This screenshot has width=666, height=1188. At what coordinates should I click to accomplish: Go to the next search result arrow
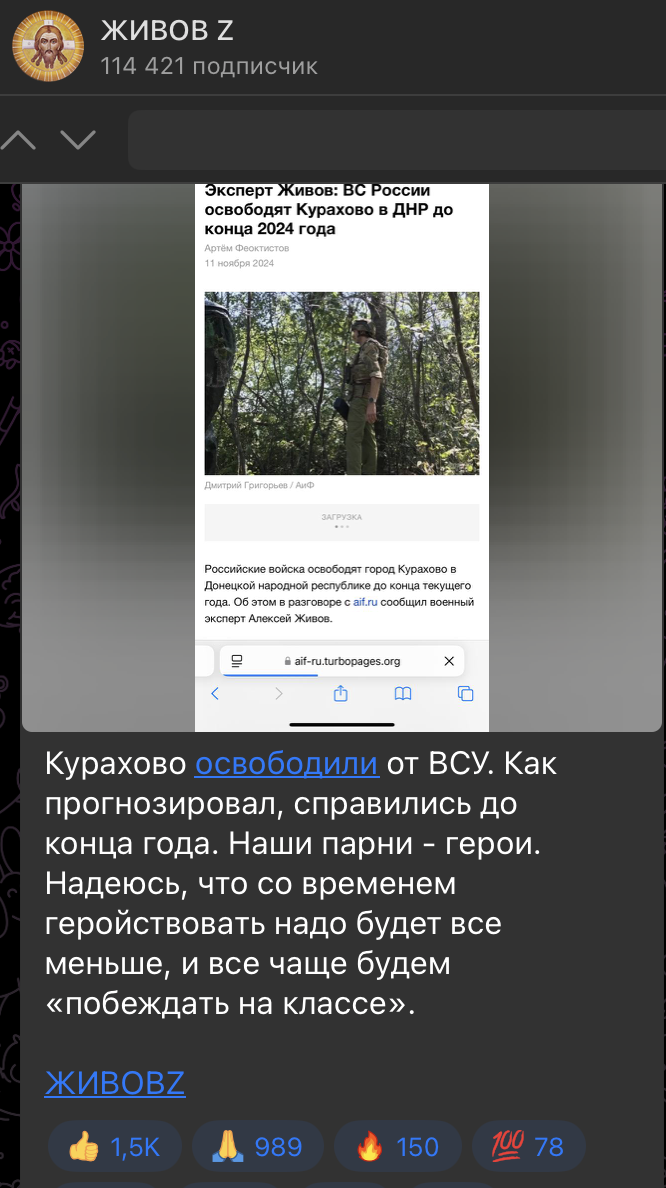pos(77,140)
